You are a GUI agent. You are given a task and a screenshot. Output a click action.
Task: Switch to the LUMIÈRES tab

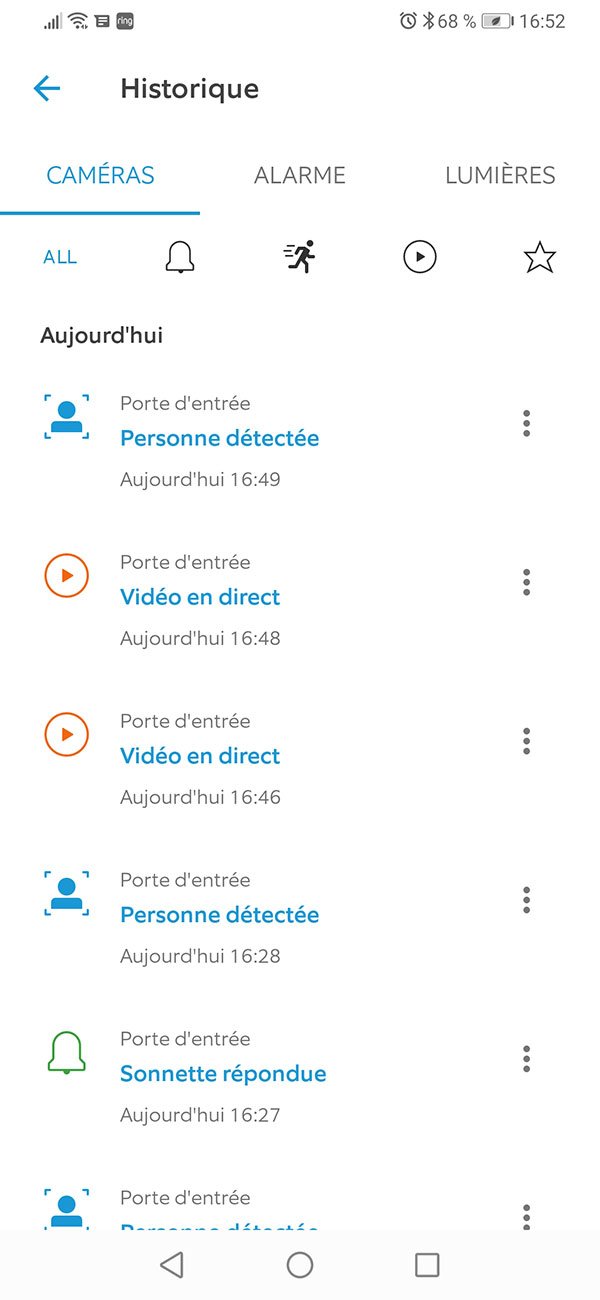tap(500, 175)
